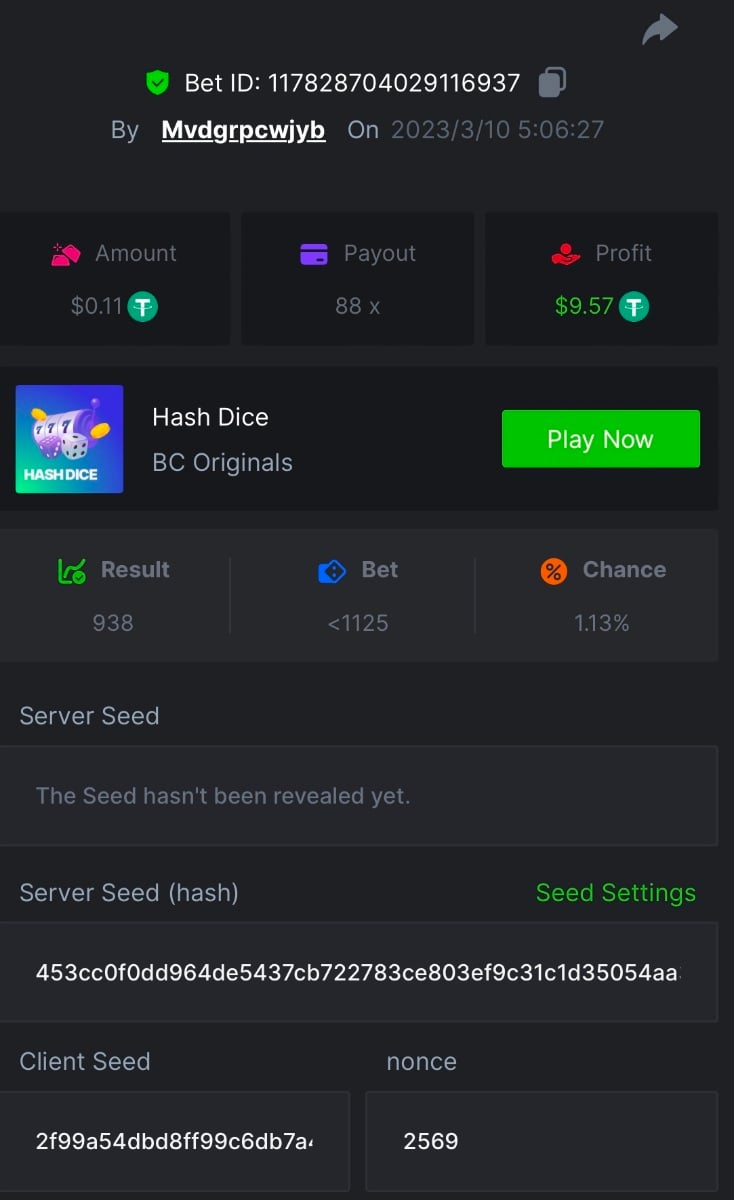Select the nonce field showing 2569

541,1141
